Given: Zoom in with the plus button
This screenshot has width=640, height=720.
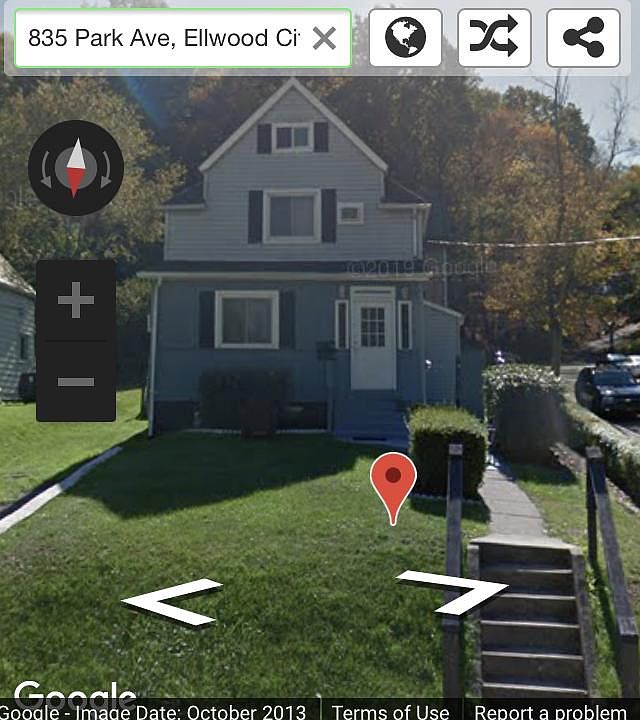Looking at the screenshot, I should tap(76, 300).
